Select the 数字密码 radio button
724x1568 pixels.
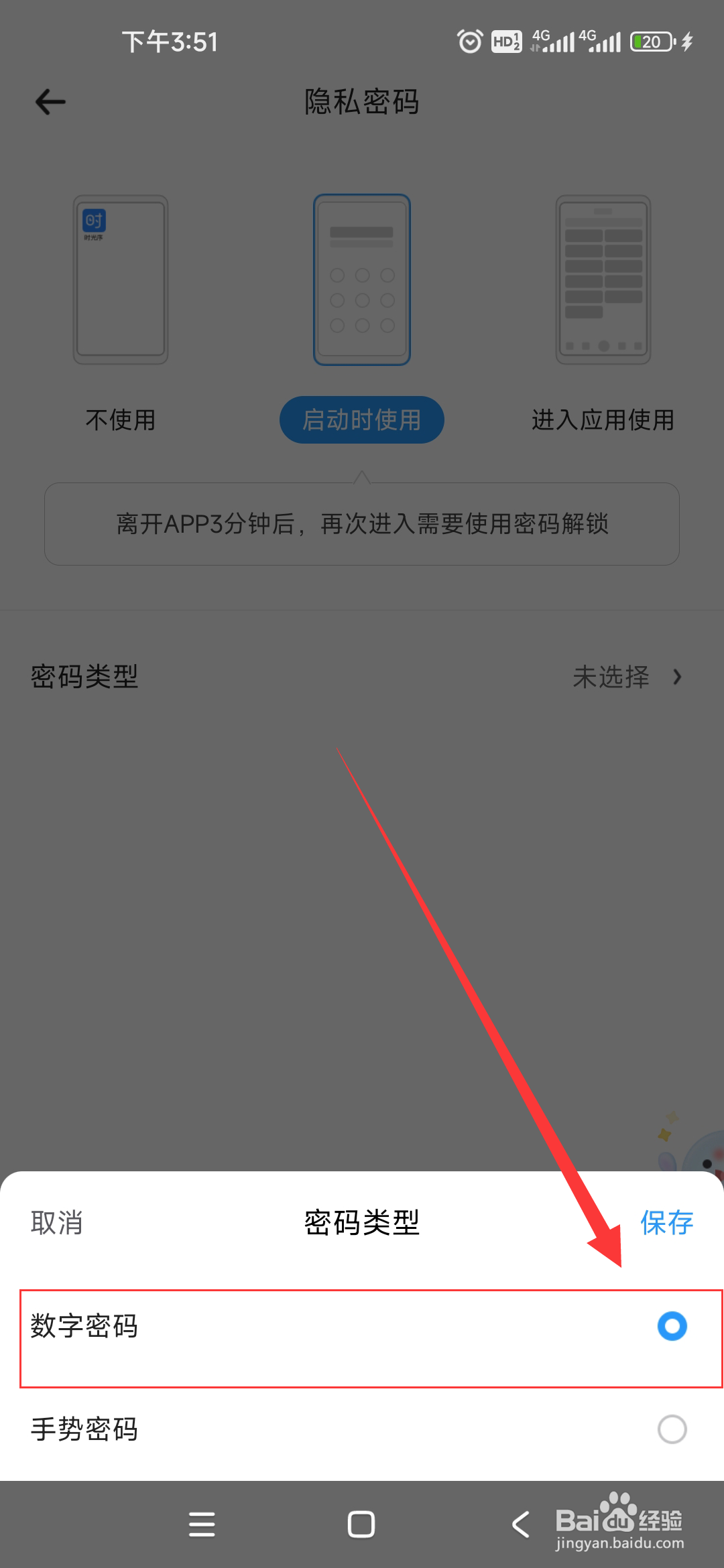pyautogui.click(x=671, y=1327)
